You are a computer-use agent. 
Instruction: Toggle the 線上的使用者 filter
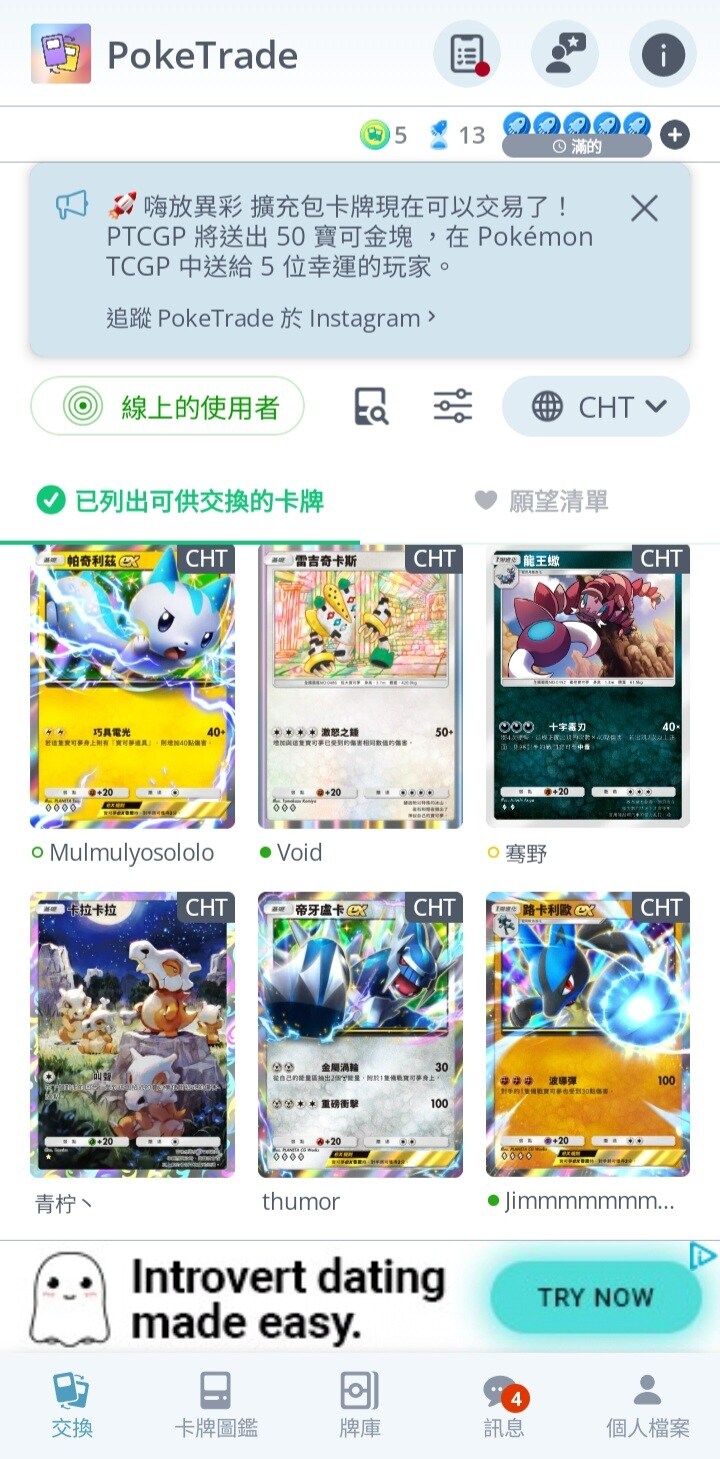168,407
